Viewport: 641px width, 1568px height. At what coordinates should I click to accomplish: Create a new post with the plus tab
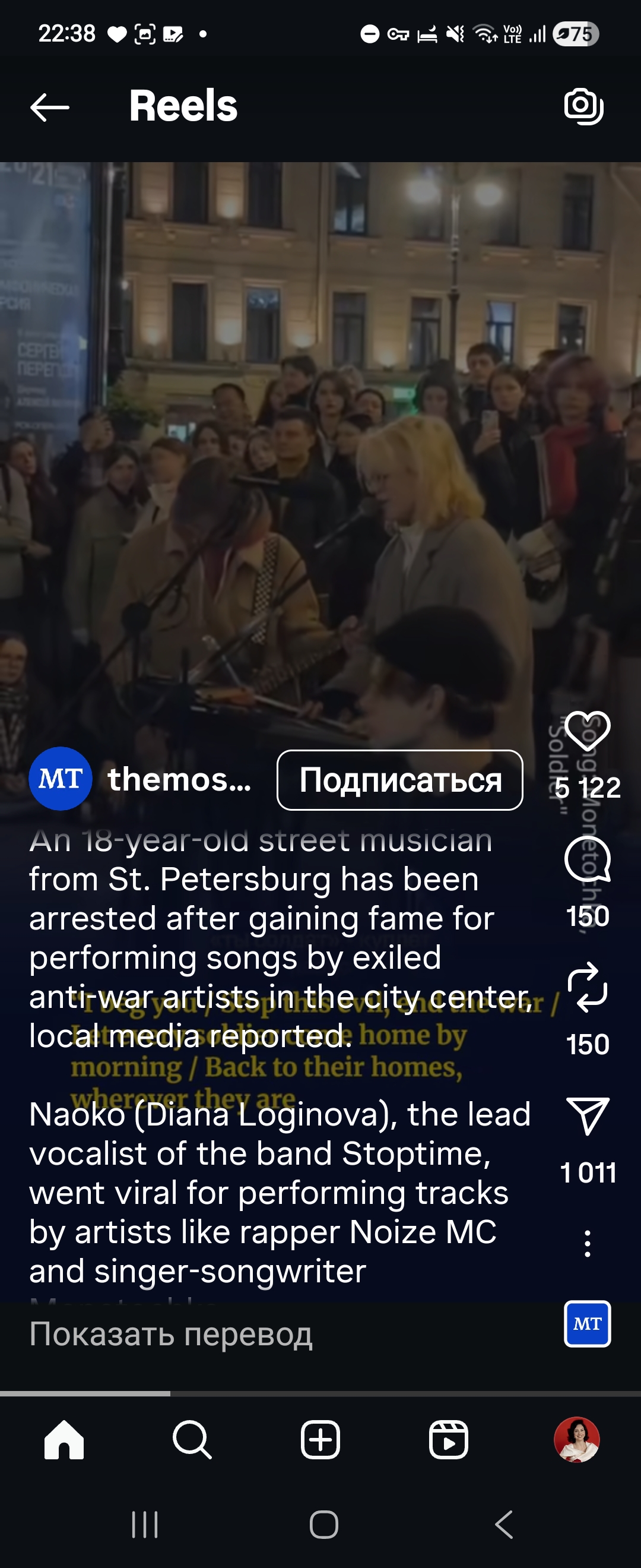[320, 1440]
